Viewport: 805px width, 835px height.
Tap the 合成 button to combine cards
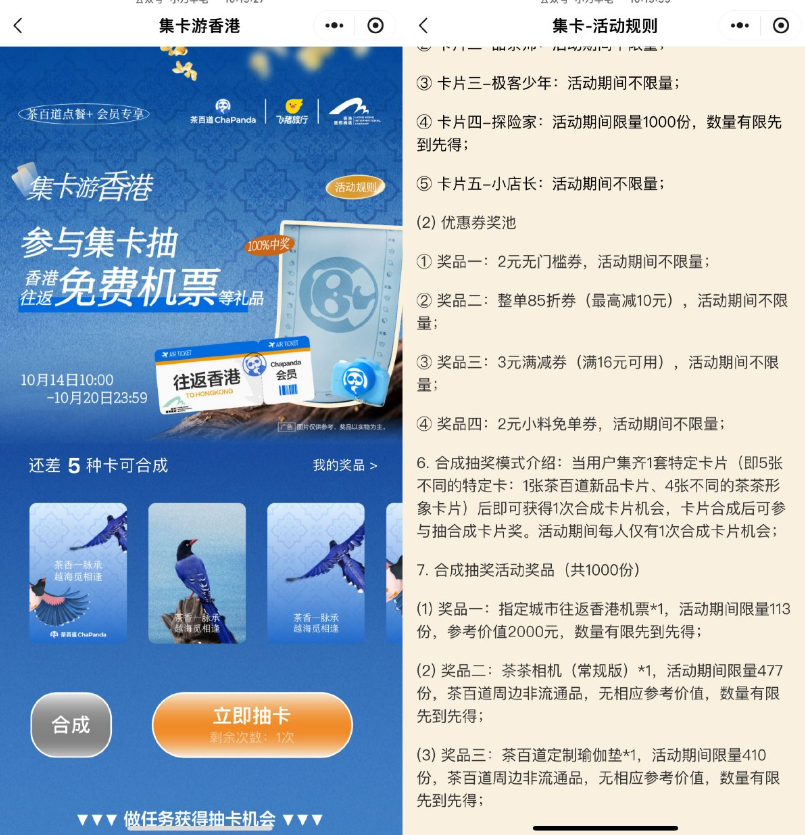tap(71, 725)
